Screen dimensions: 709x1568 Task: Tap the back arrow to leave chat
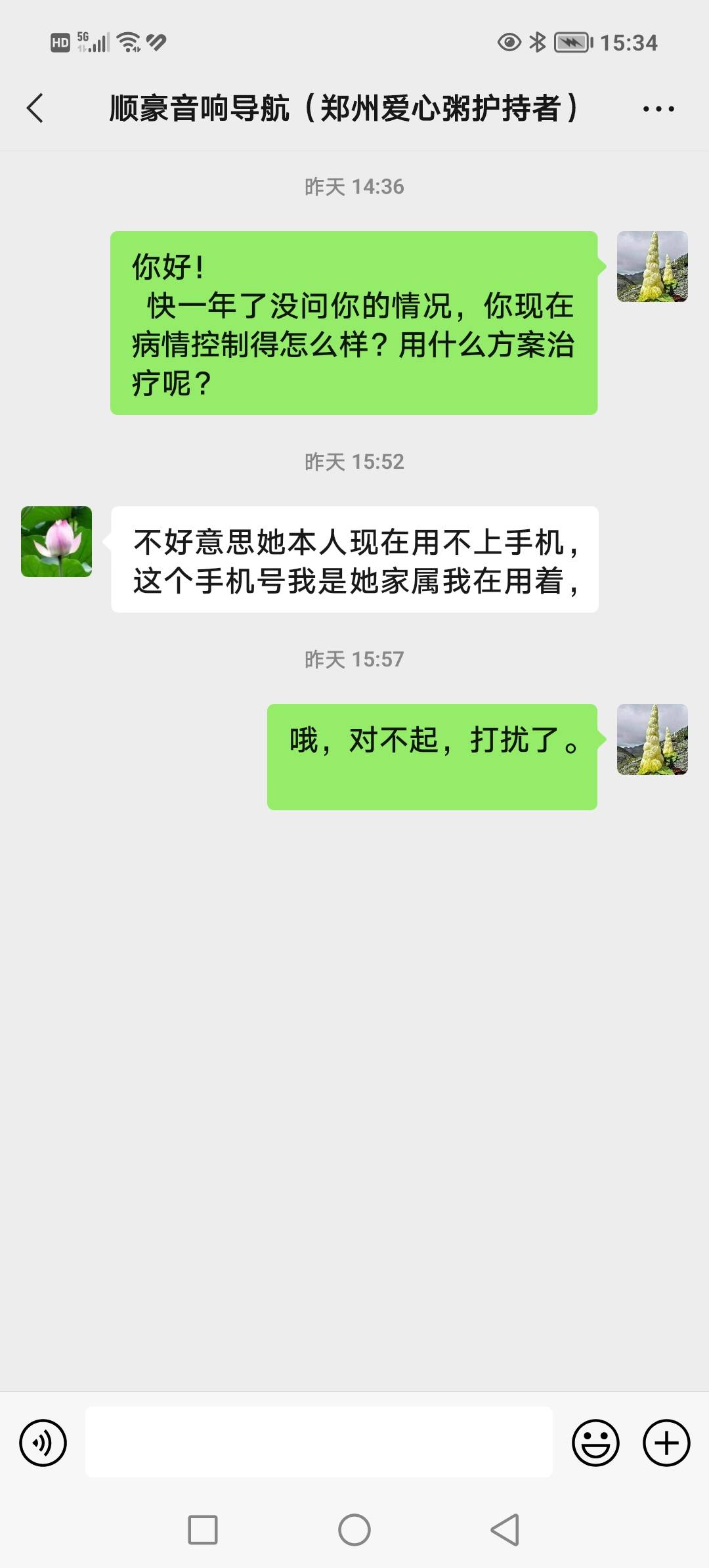tap(36, 108)
